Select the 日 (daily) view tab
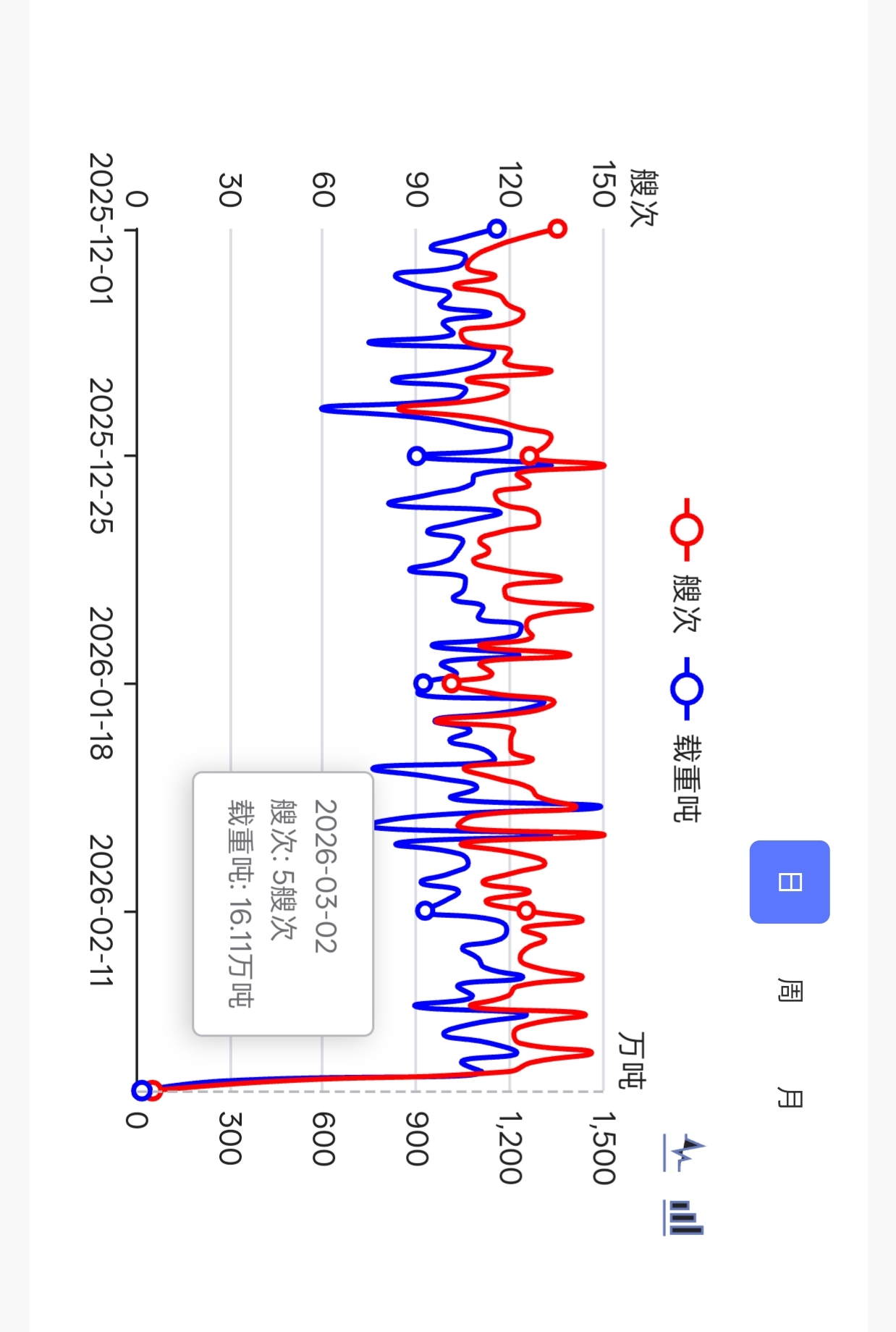 click(790, 881)
